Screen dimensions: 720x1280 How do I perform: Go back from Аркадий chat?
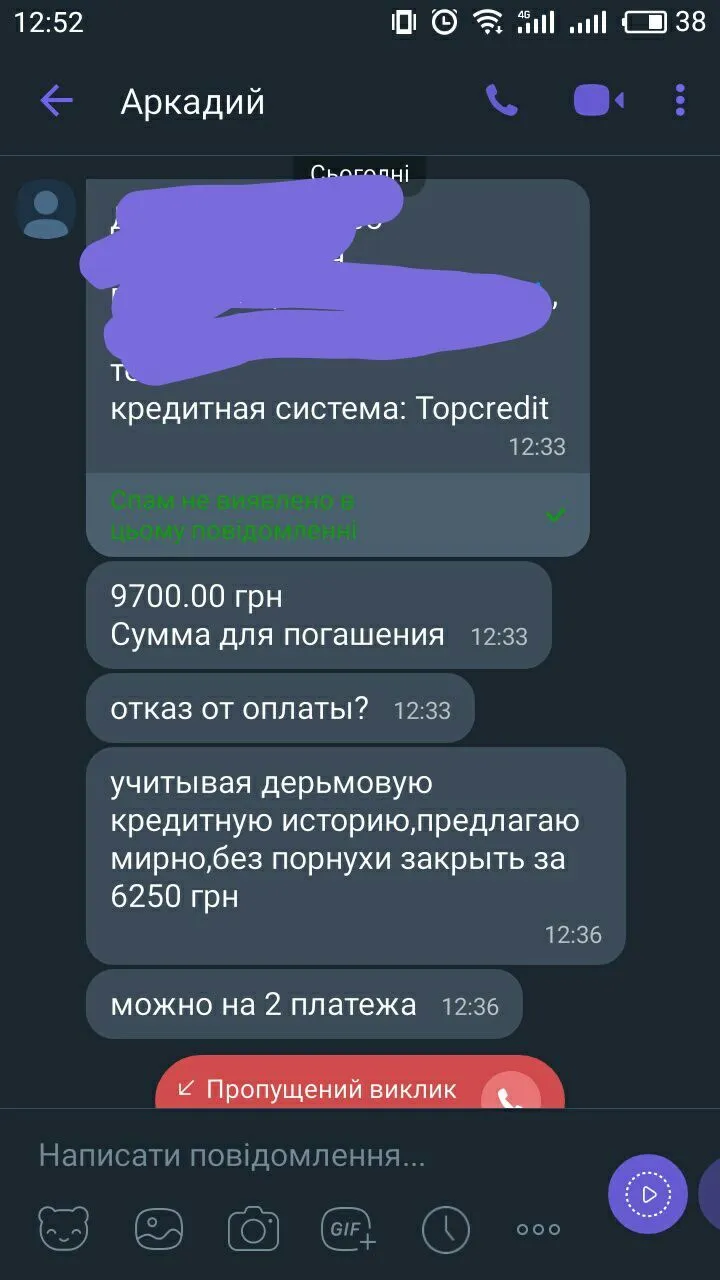point(56,101)
